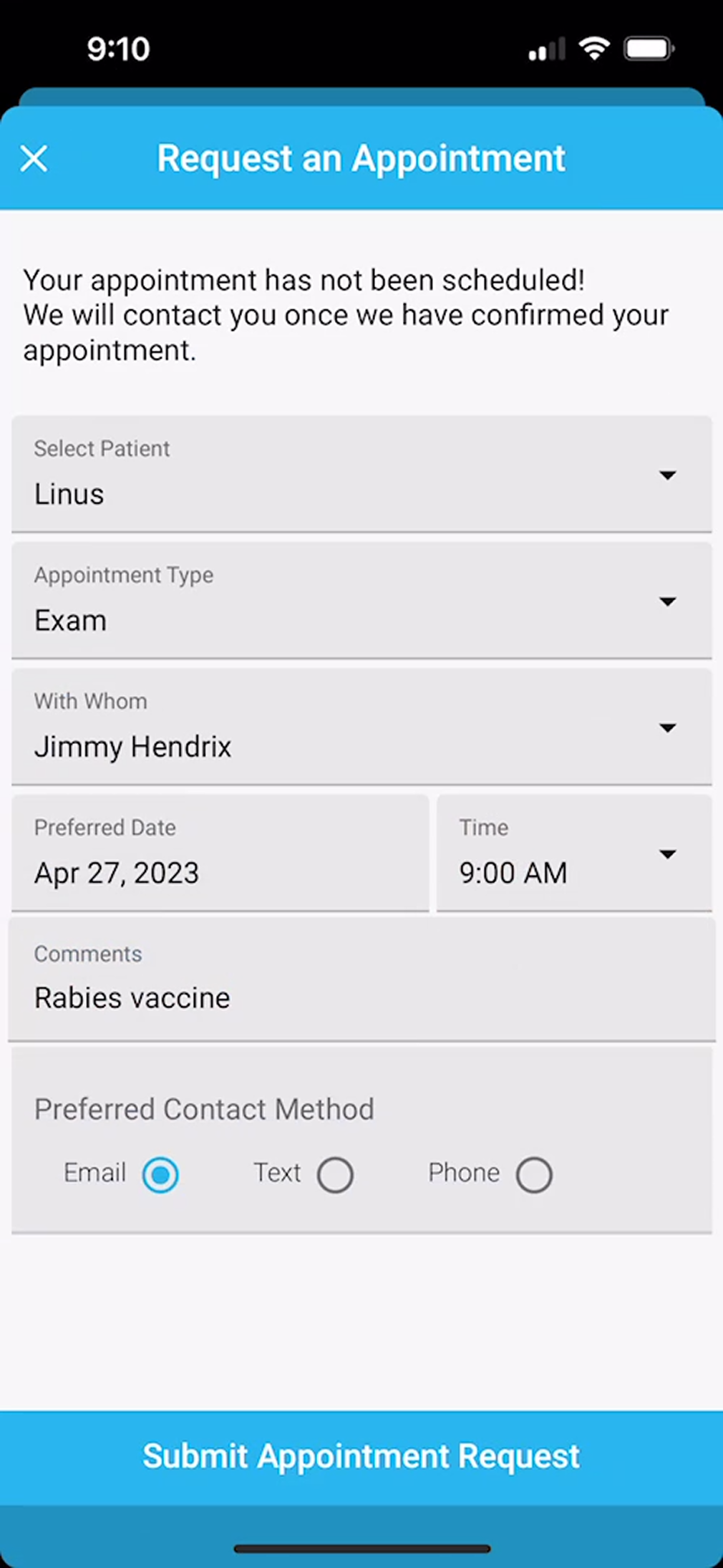
Task: Open the Appointment Type dropdown
Action: 361,601
